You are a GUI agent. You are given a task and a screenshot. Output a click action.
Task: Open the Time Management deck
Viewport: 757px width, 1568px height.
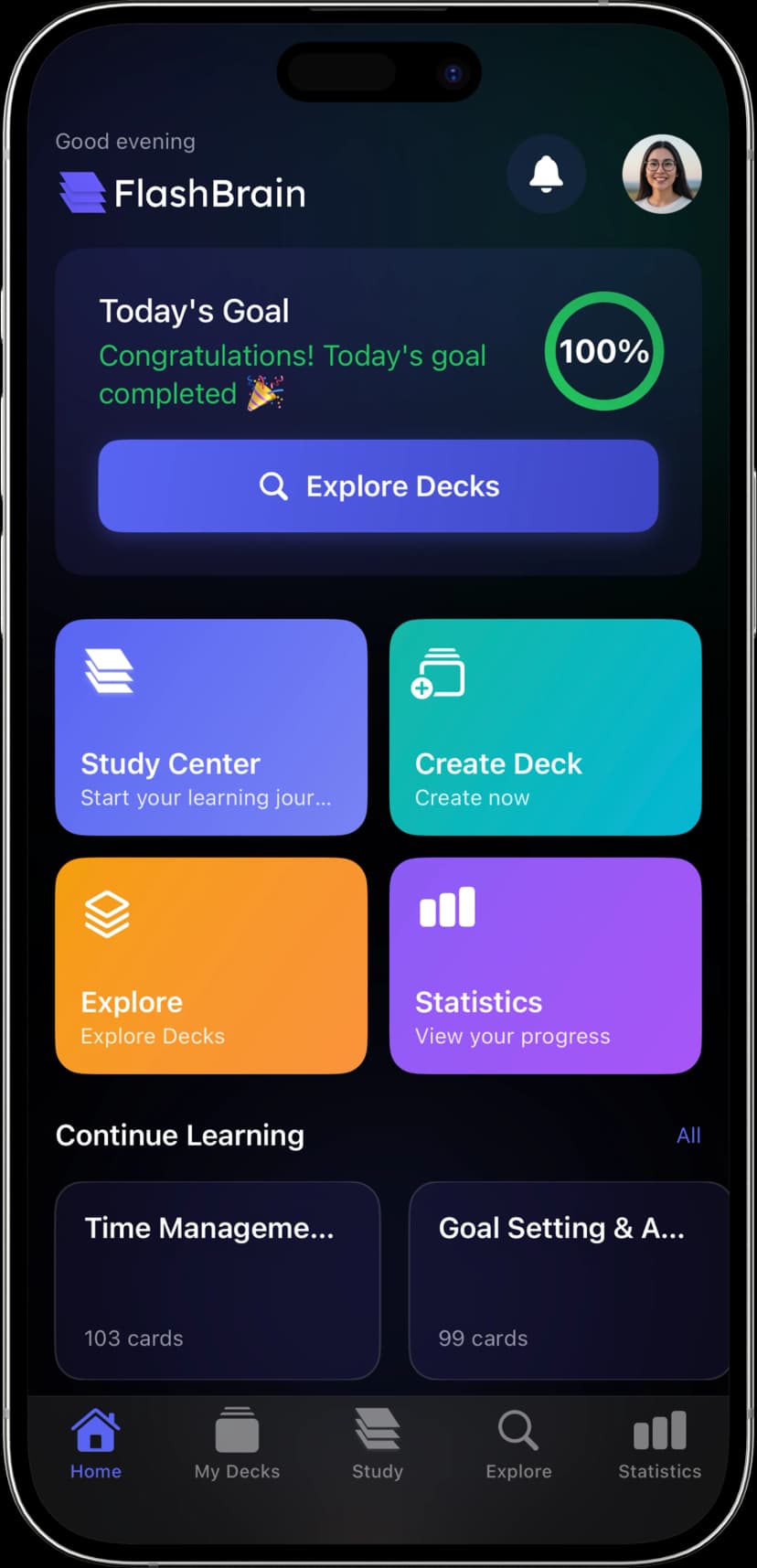(x=217, y=1279)
